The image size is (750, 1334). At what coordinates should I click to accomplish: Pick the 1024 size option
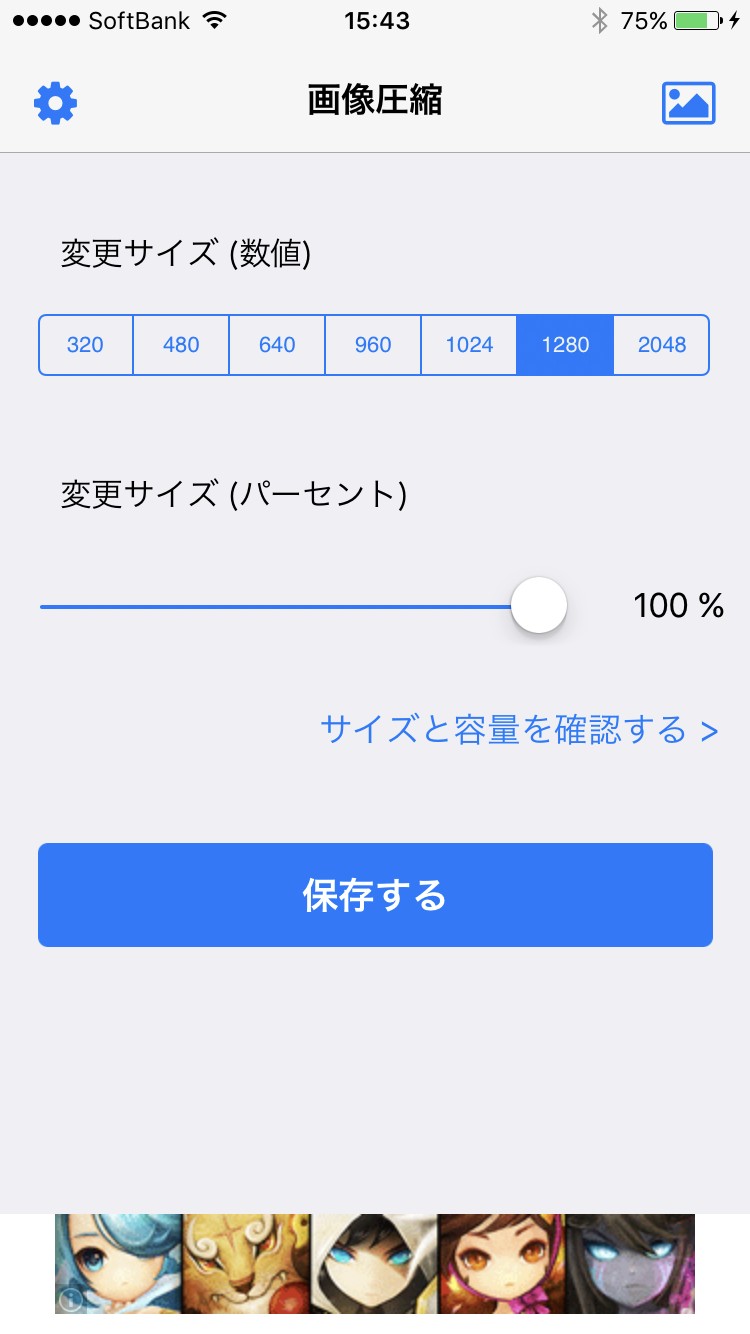(469, 345)
